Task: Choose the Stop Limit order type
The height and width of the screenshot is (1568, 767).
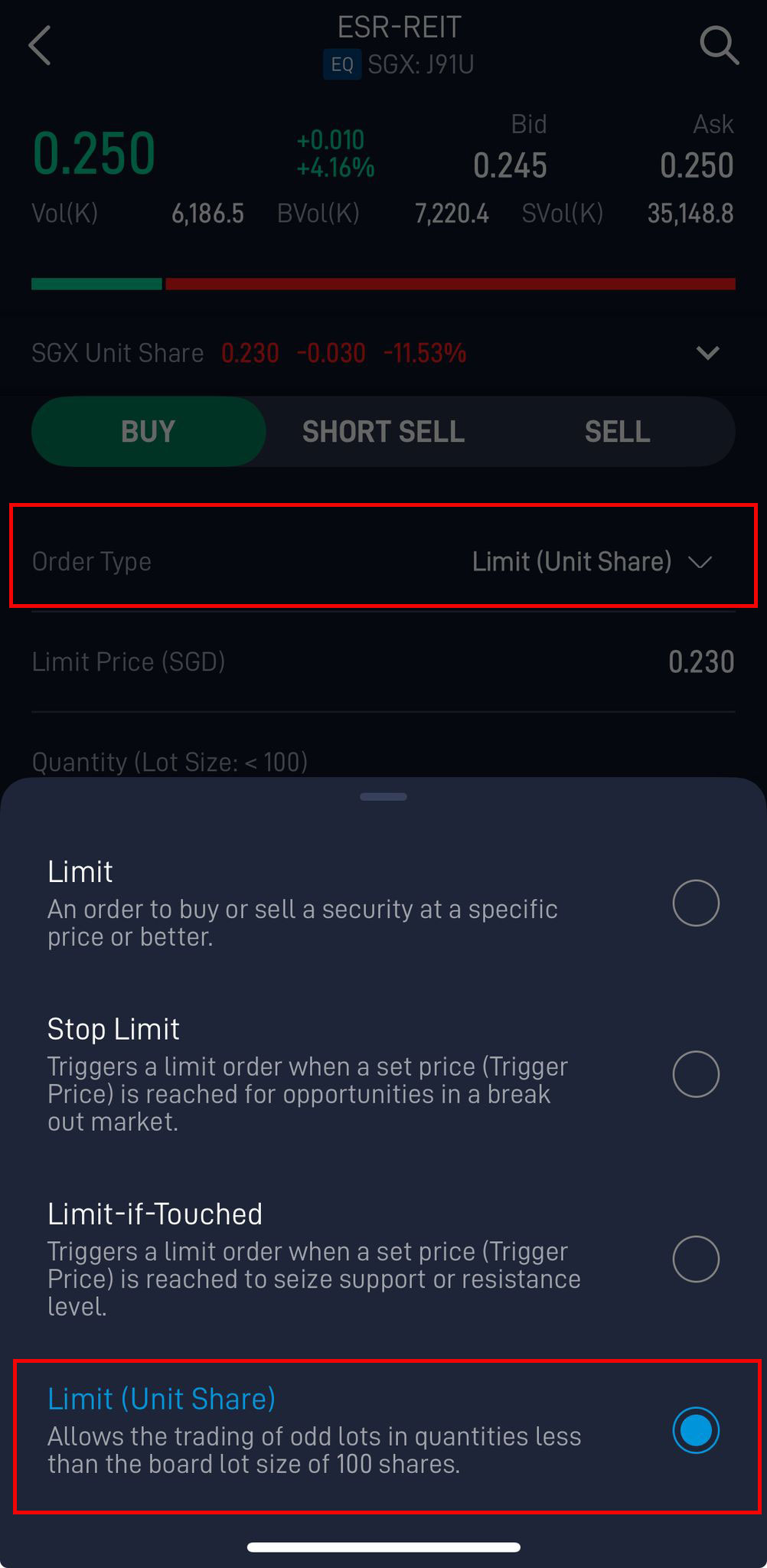Action: (x=694, y=1074)
